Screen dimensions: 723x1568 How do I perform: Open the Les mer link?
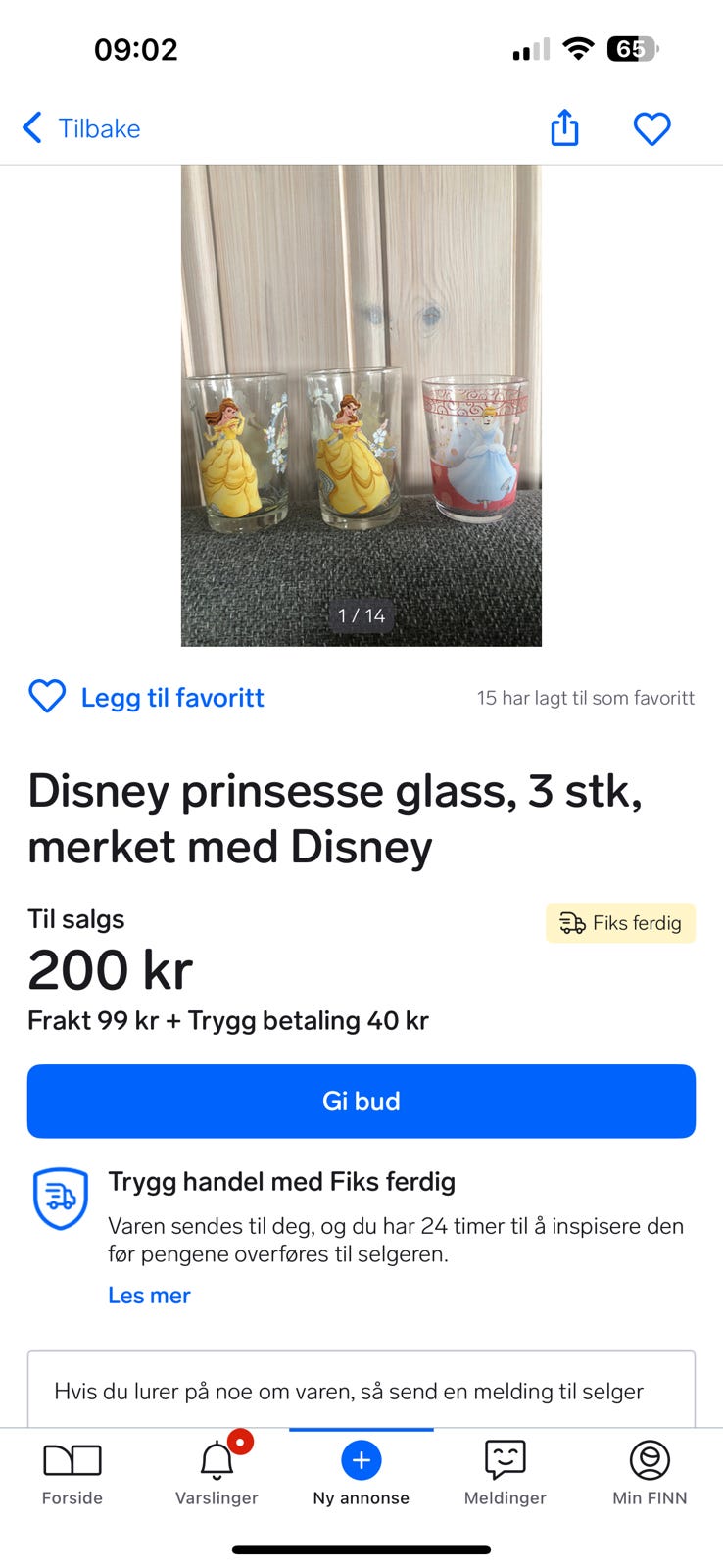[149, 1295]
